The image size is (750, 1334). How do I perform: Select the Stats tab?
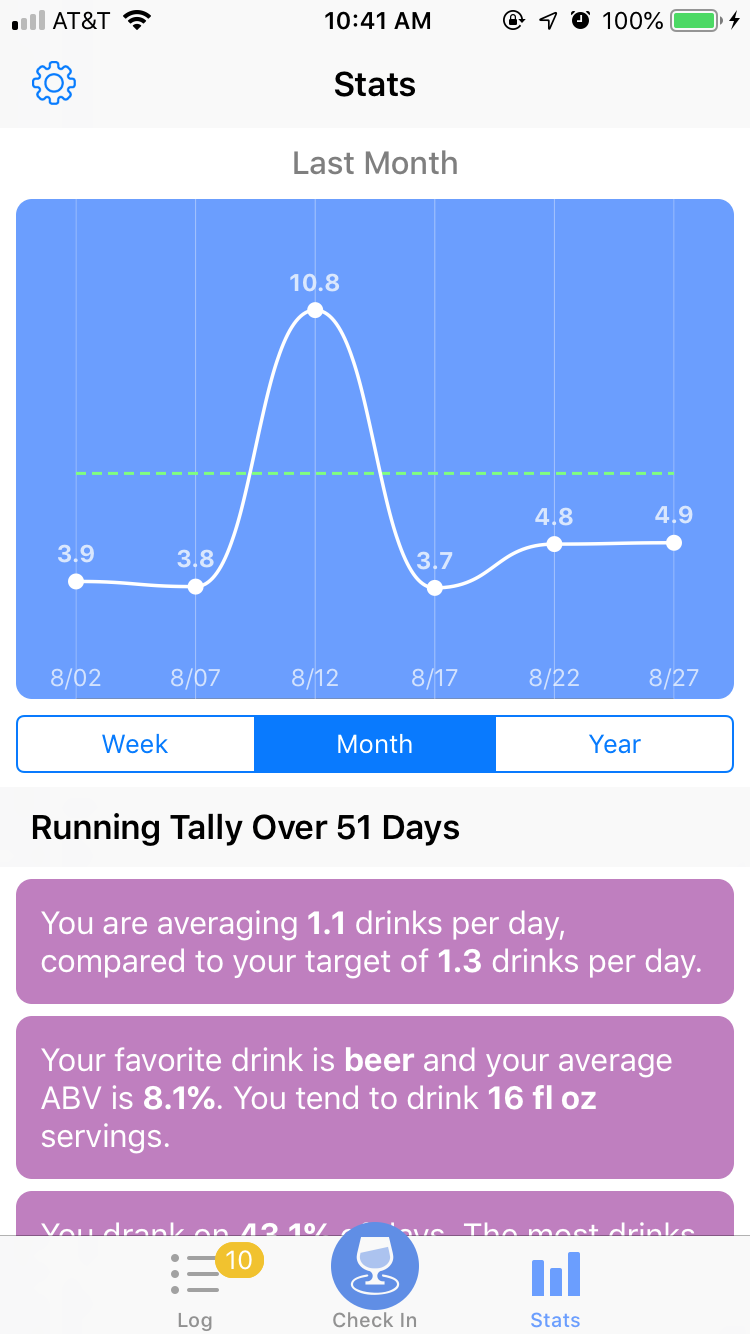coord(555,1290)
